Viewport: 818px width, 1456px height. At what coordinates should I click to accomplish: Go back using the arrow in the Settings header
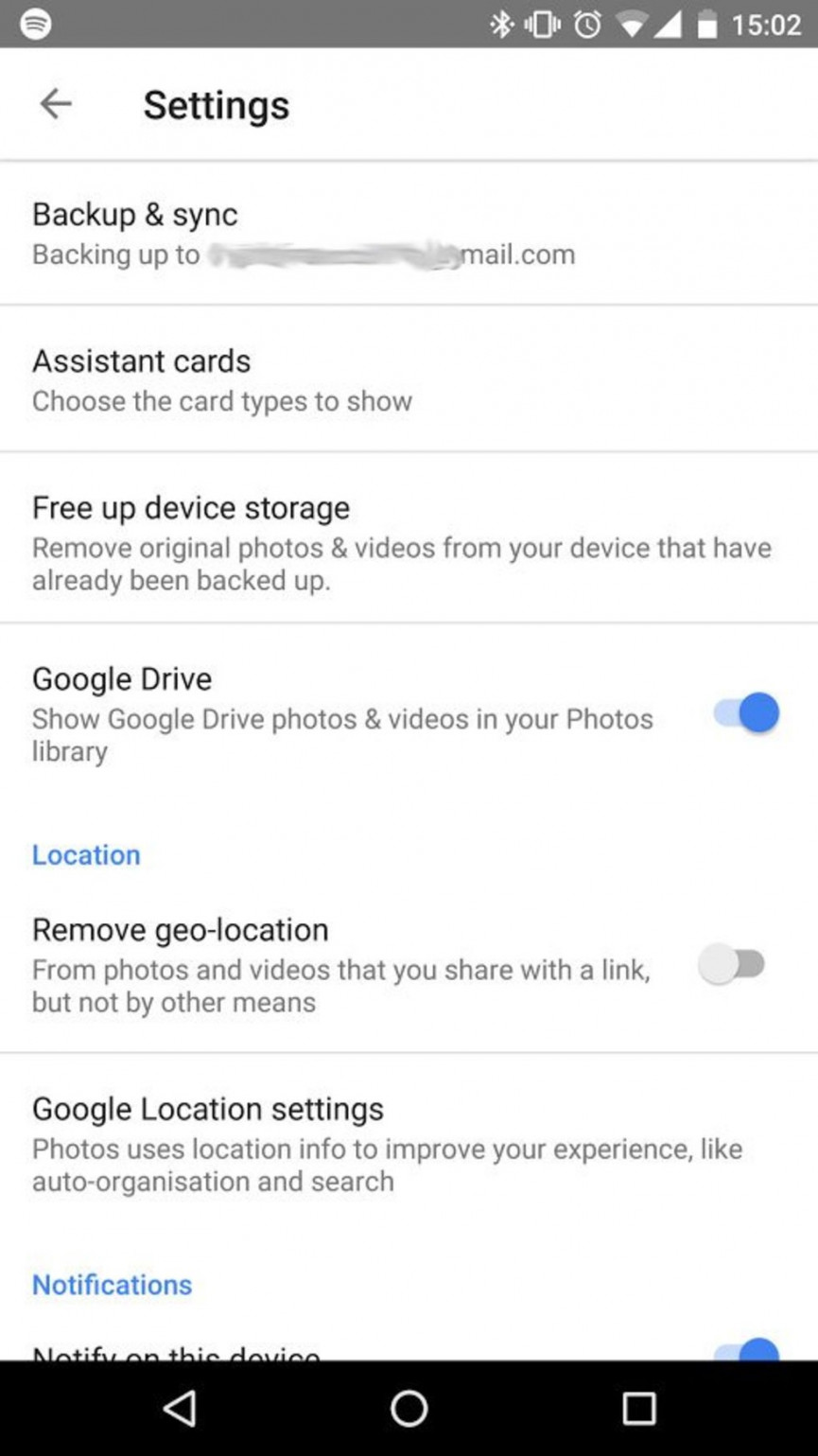[55, 104]
